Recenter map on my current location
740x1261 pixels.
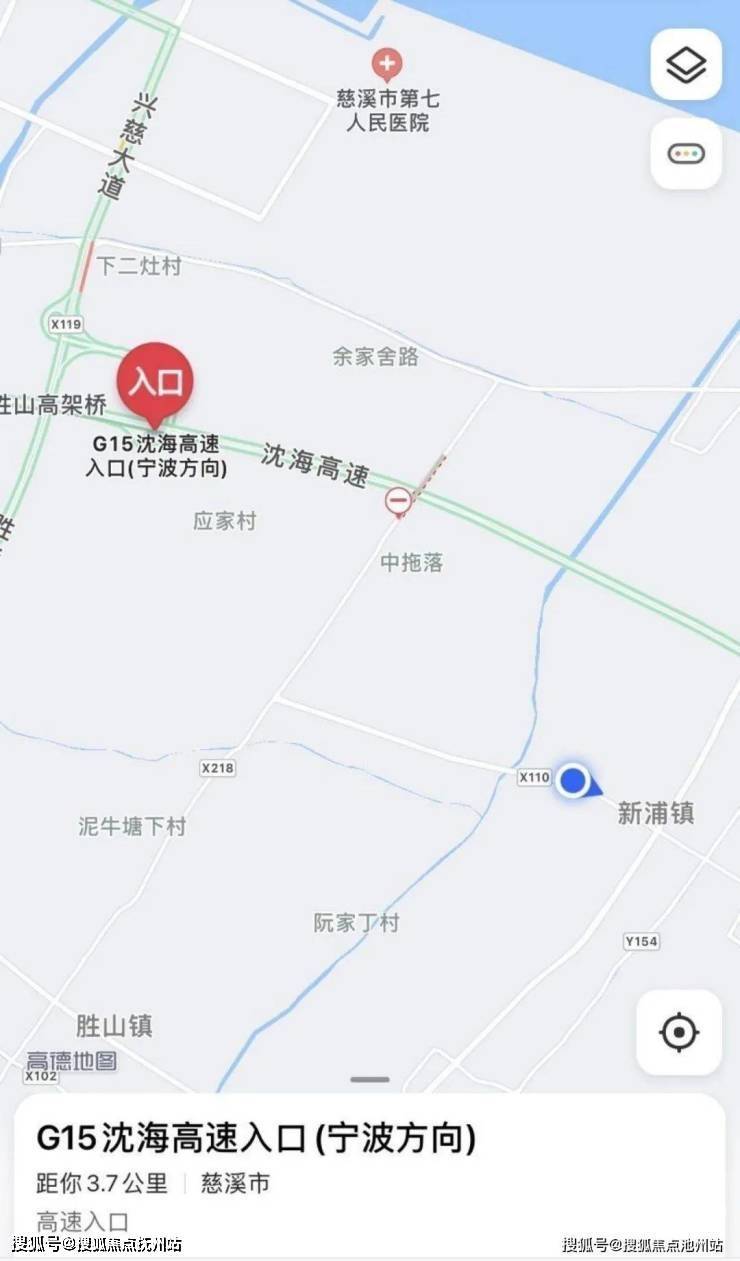point(679,1032)
